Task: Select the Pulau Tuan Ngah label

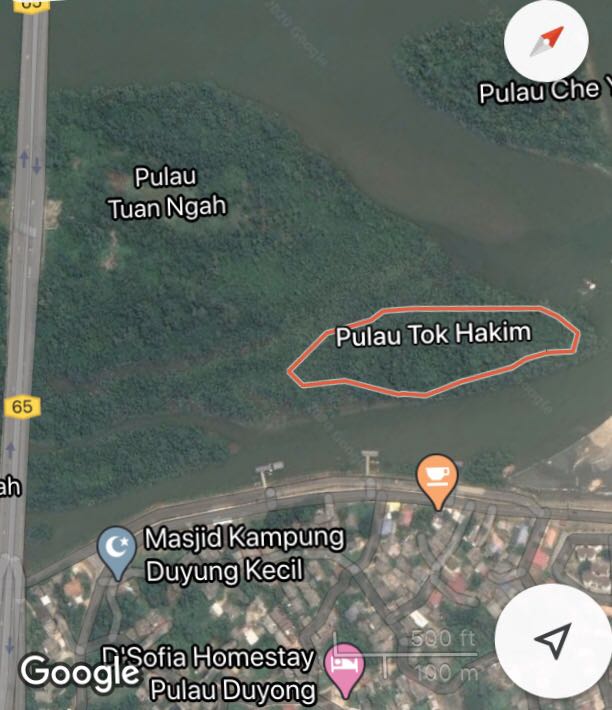Action: 167,192
